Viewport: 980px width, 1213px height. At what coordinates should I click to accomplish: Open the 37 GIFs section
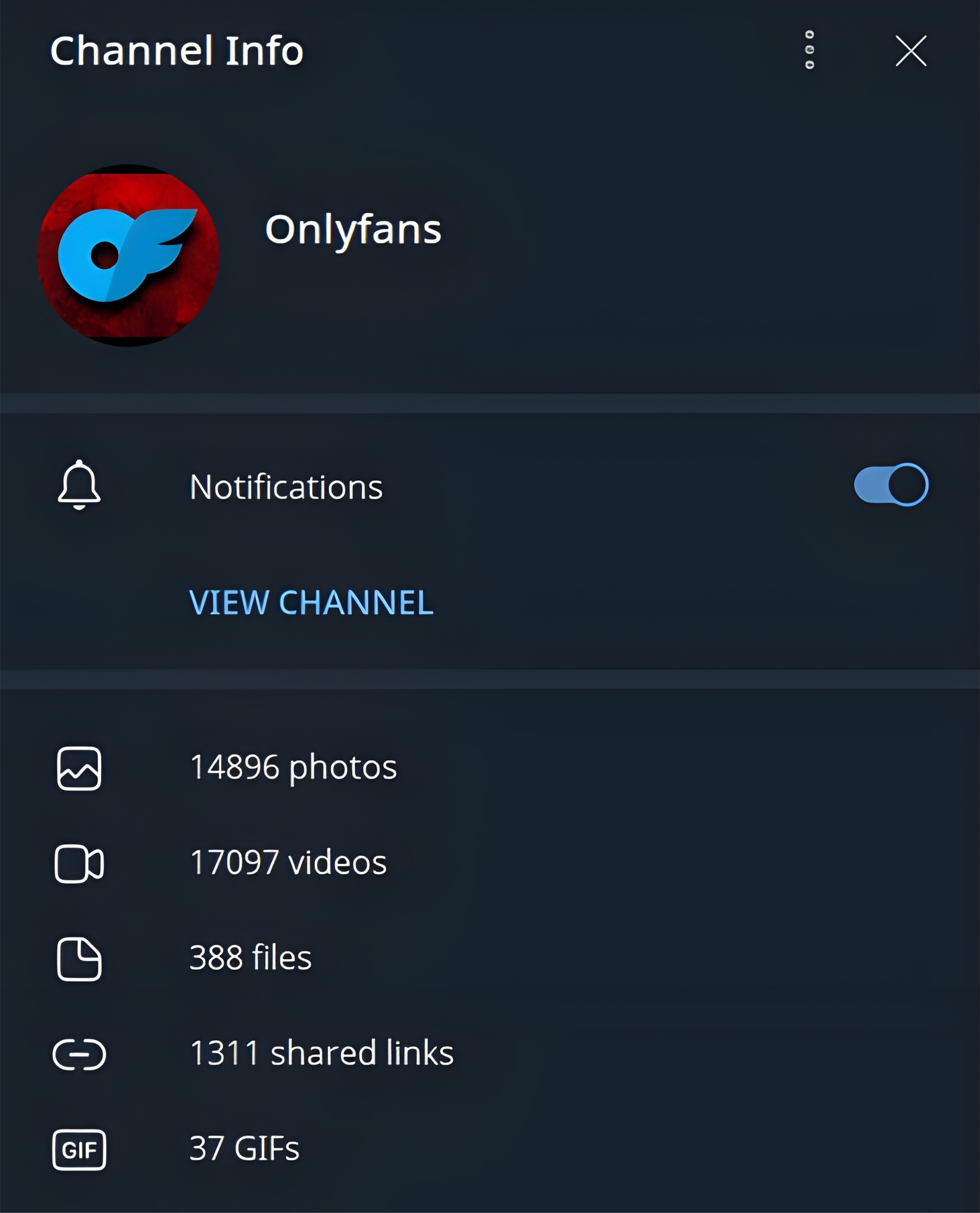click(x=244, y=1149)
